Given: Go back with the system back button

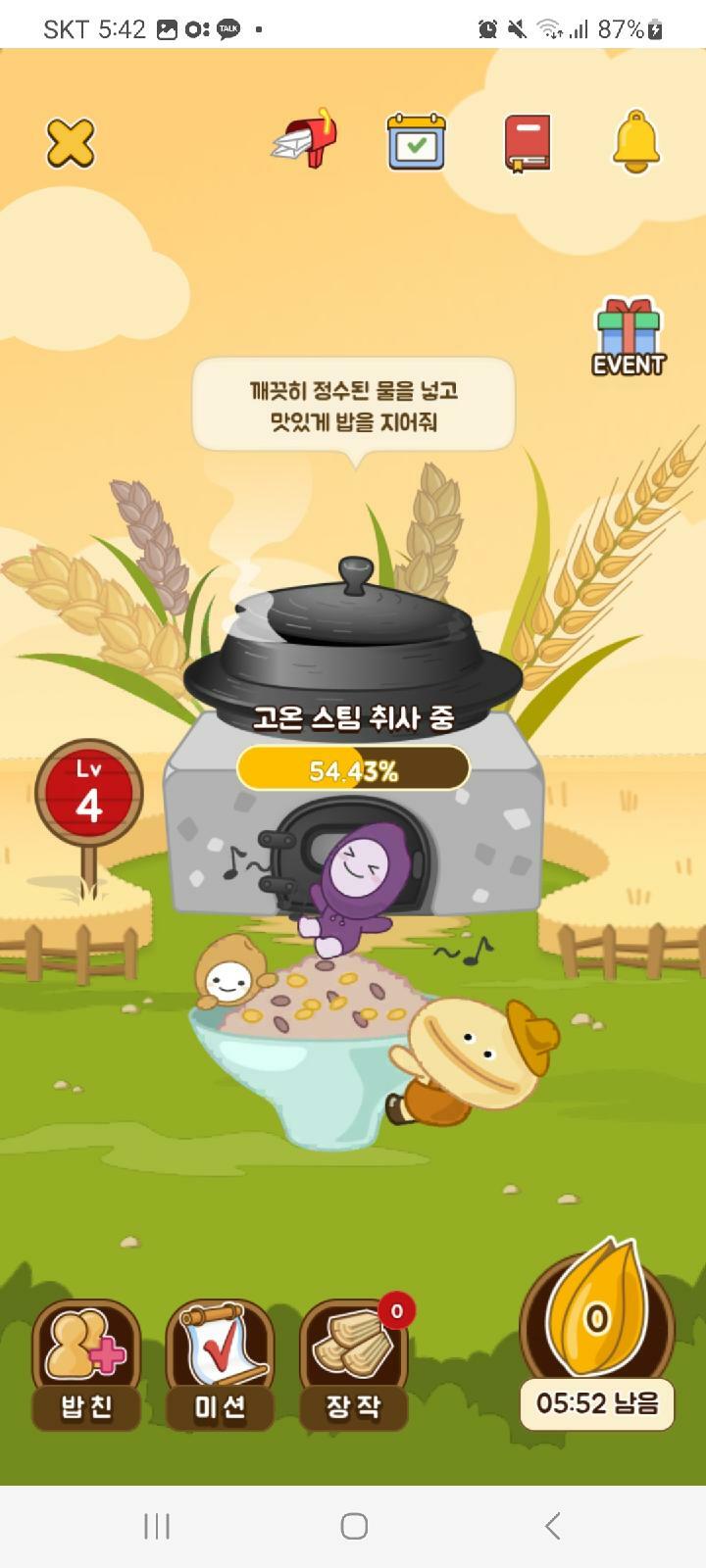Looking at the screenshot, I should pyautogui.click(x=552, y=1526).
